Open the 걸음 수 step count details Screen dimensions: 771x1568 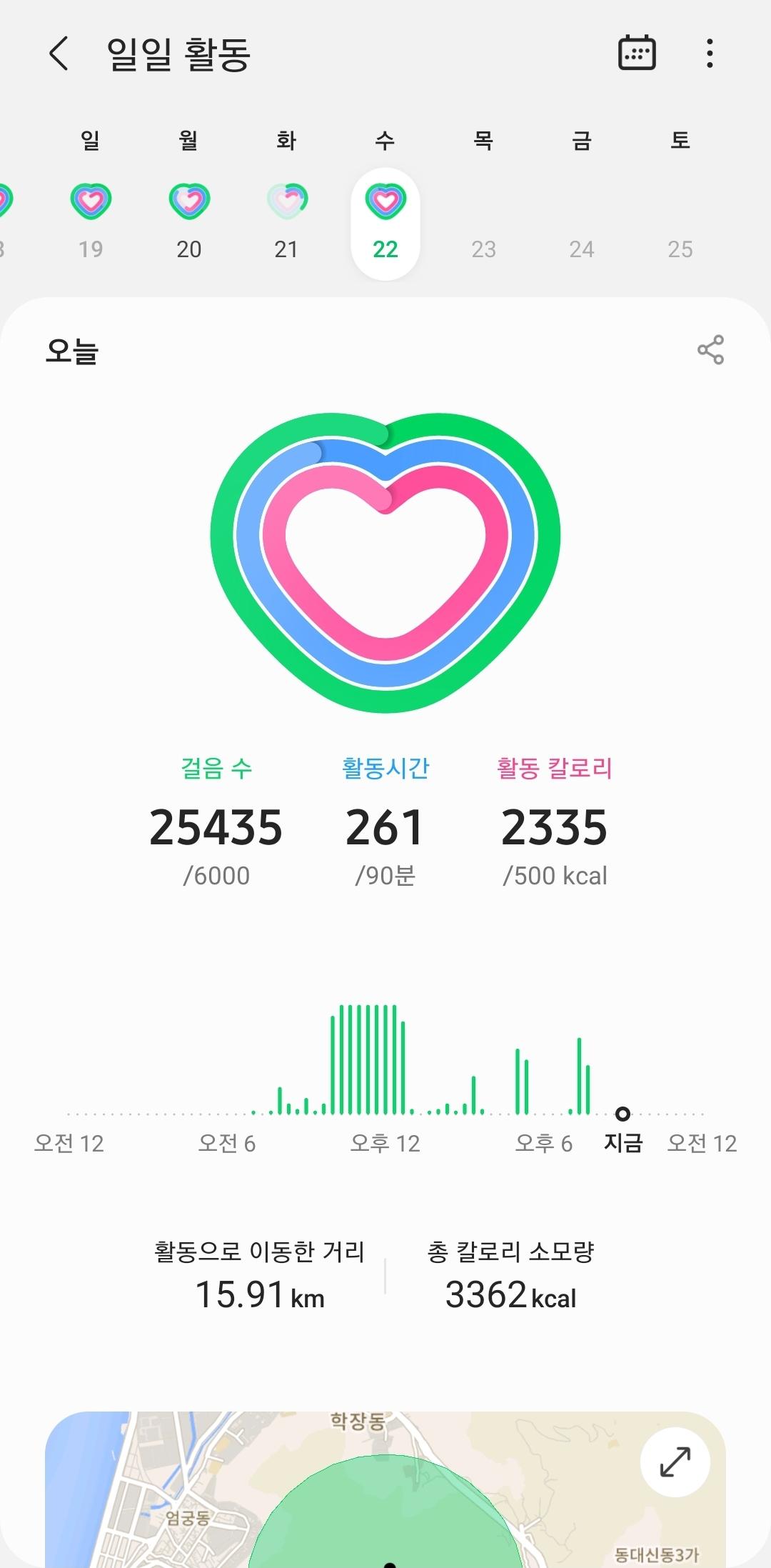pyautogui.click(x=216, y=824)
